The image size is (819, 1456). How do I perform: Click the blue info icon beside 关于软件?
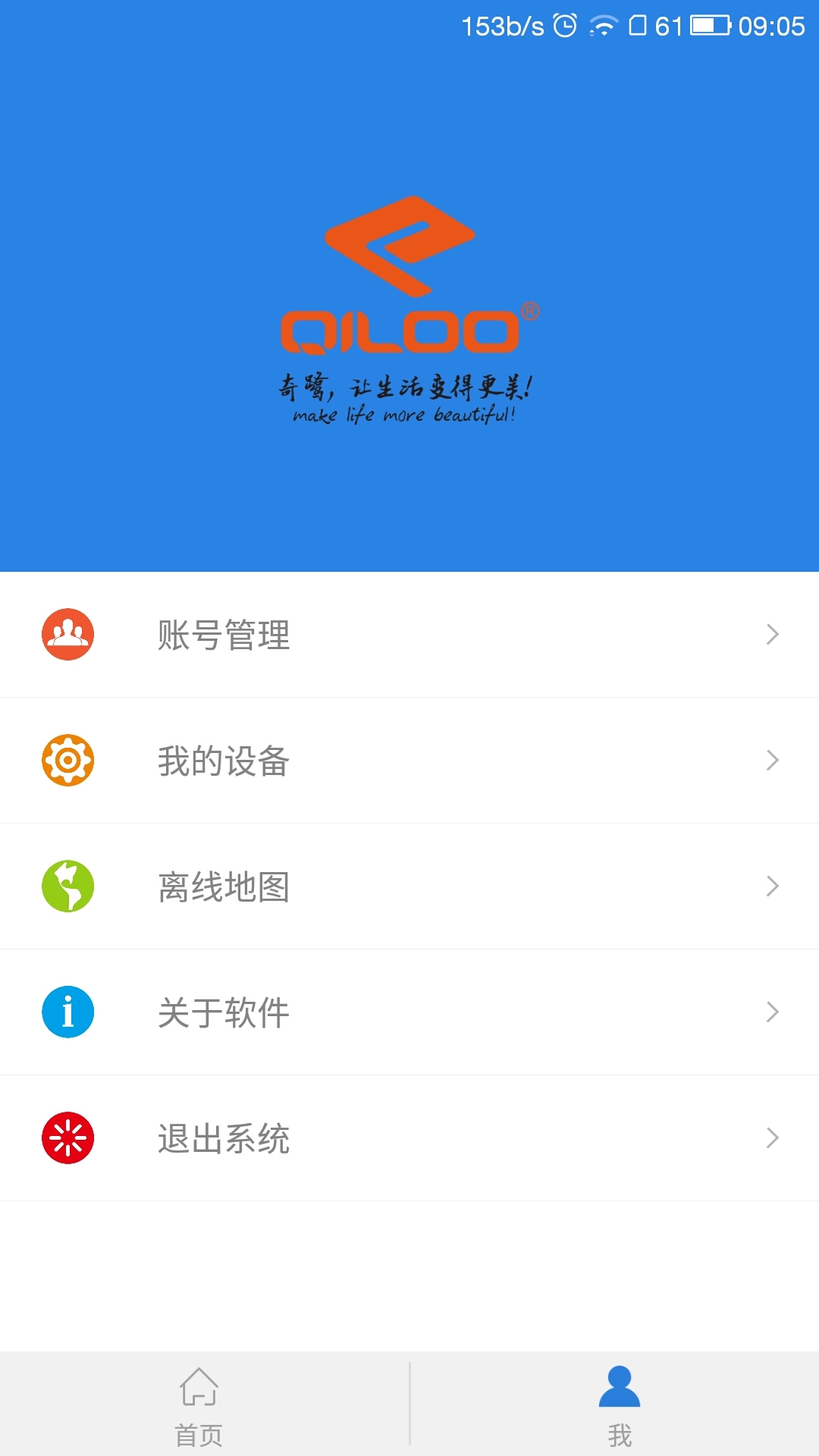click(x=67, y=1011)
